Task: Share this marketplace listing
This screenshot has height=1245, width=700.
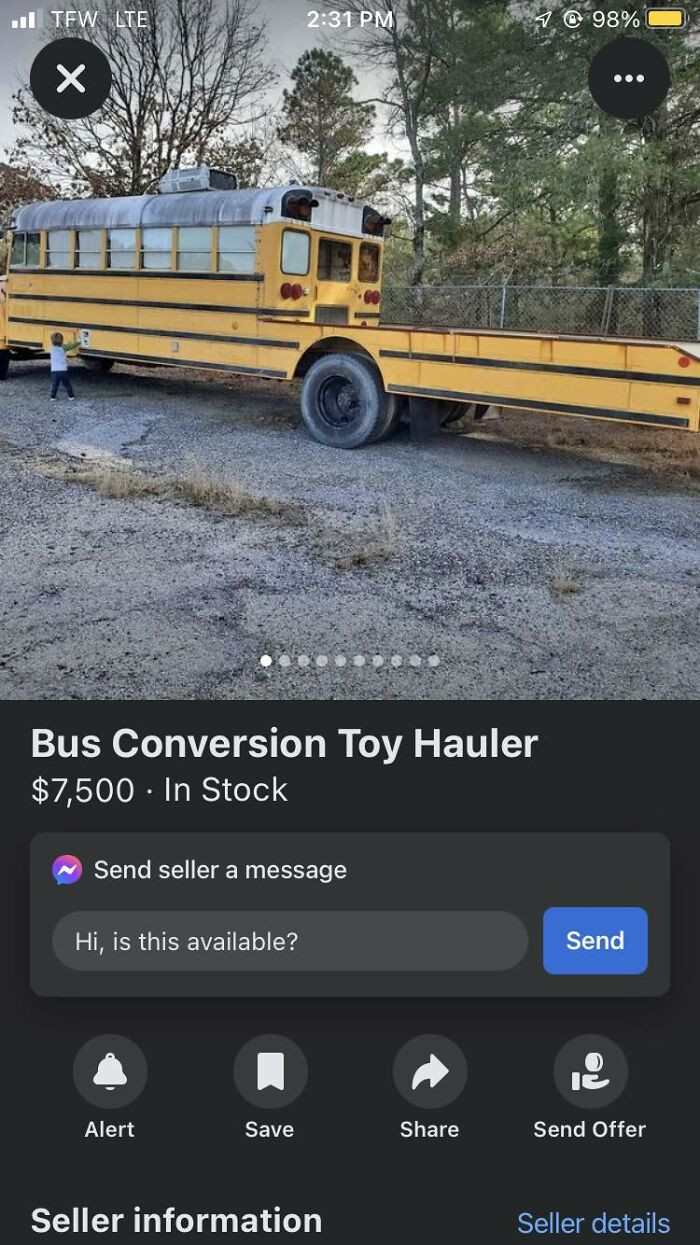Action: pyautogui.click(x=430, y=1072)
